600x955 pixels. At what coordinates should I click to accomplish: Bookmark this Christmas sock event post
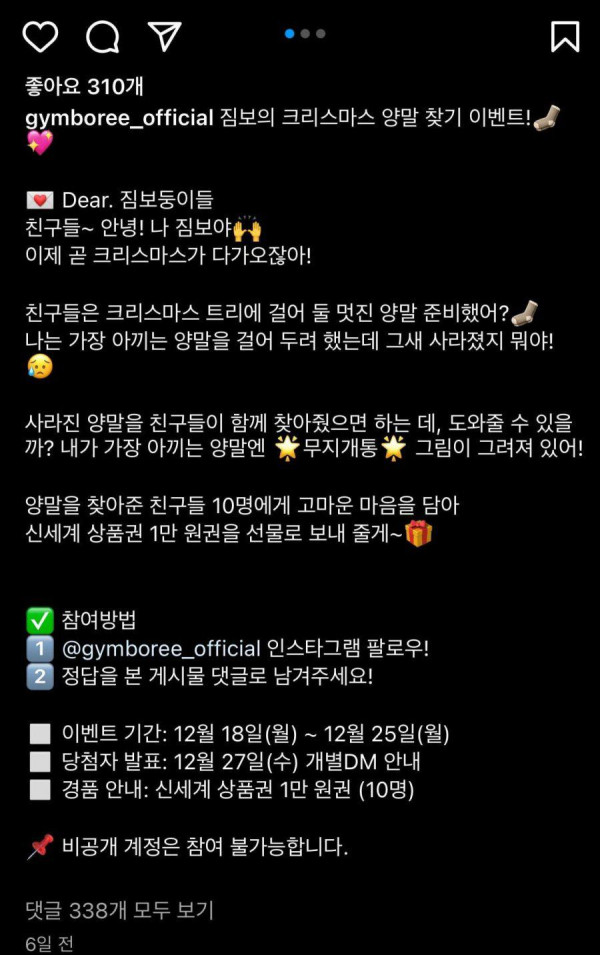pyautogui.click(x=565, y=36)
